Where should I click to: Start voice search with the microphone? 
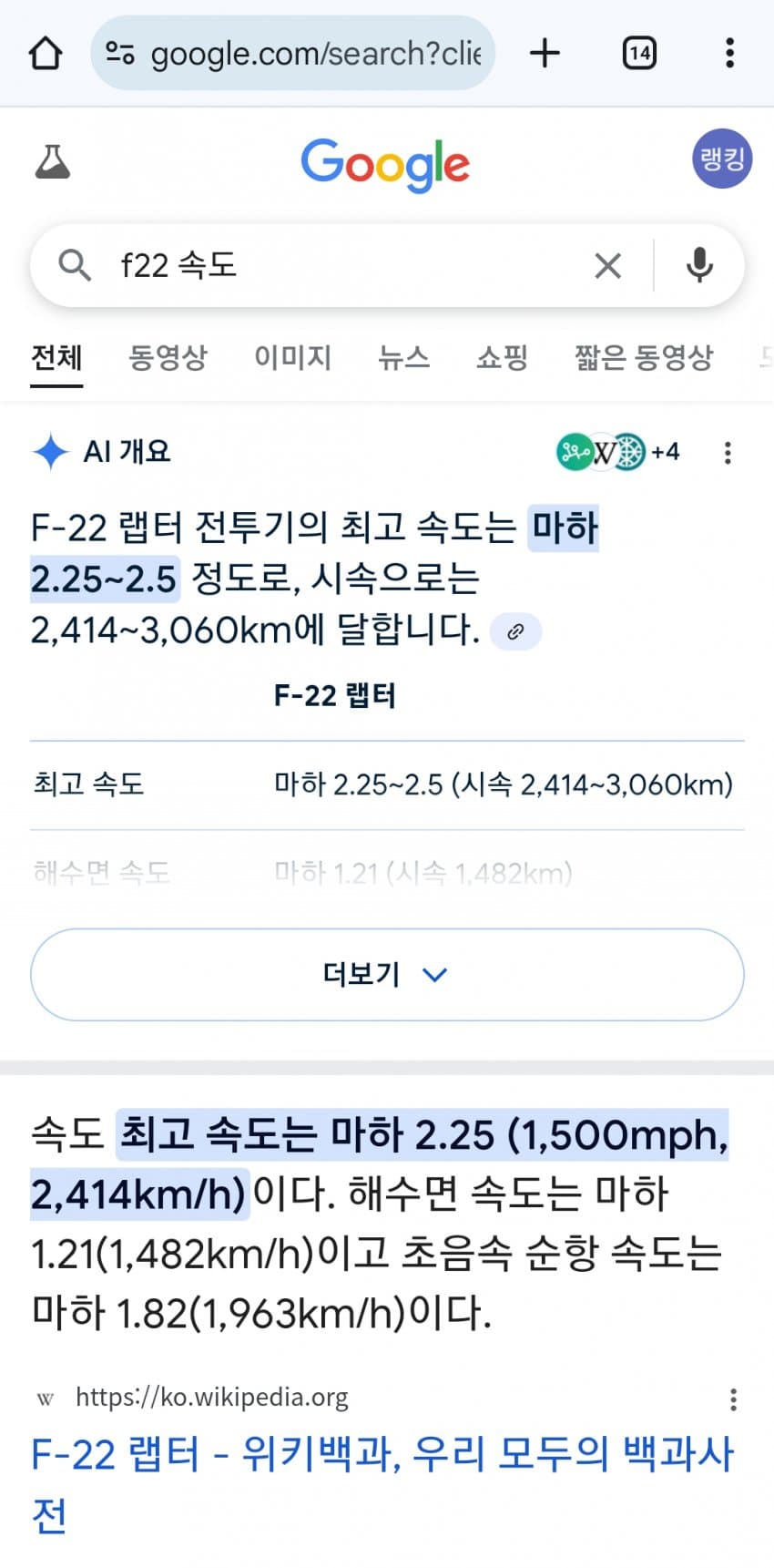coord(698,265)
